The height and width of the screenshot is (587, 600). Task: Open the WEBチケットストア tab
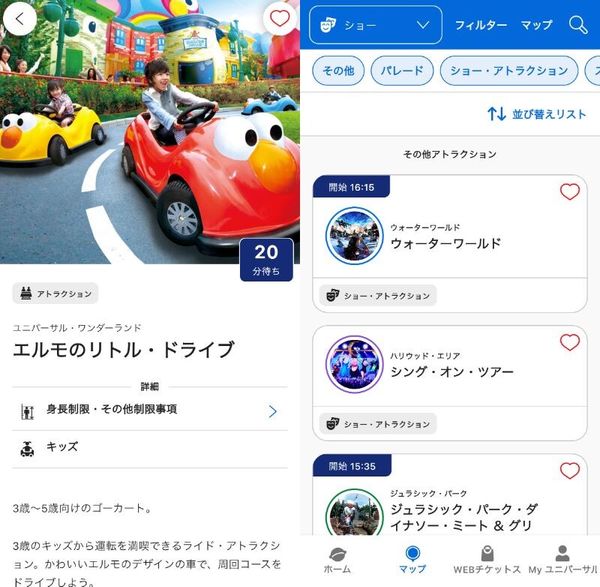[x=487, y=560]
